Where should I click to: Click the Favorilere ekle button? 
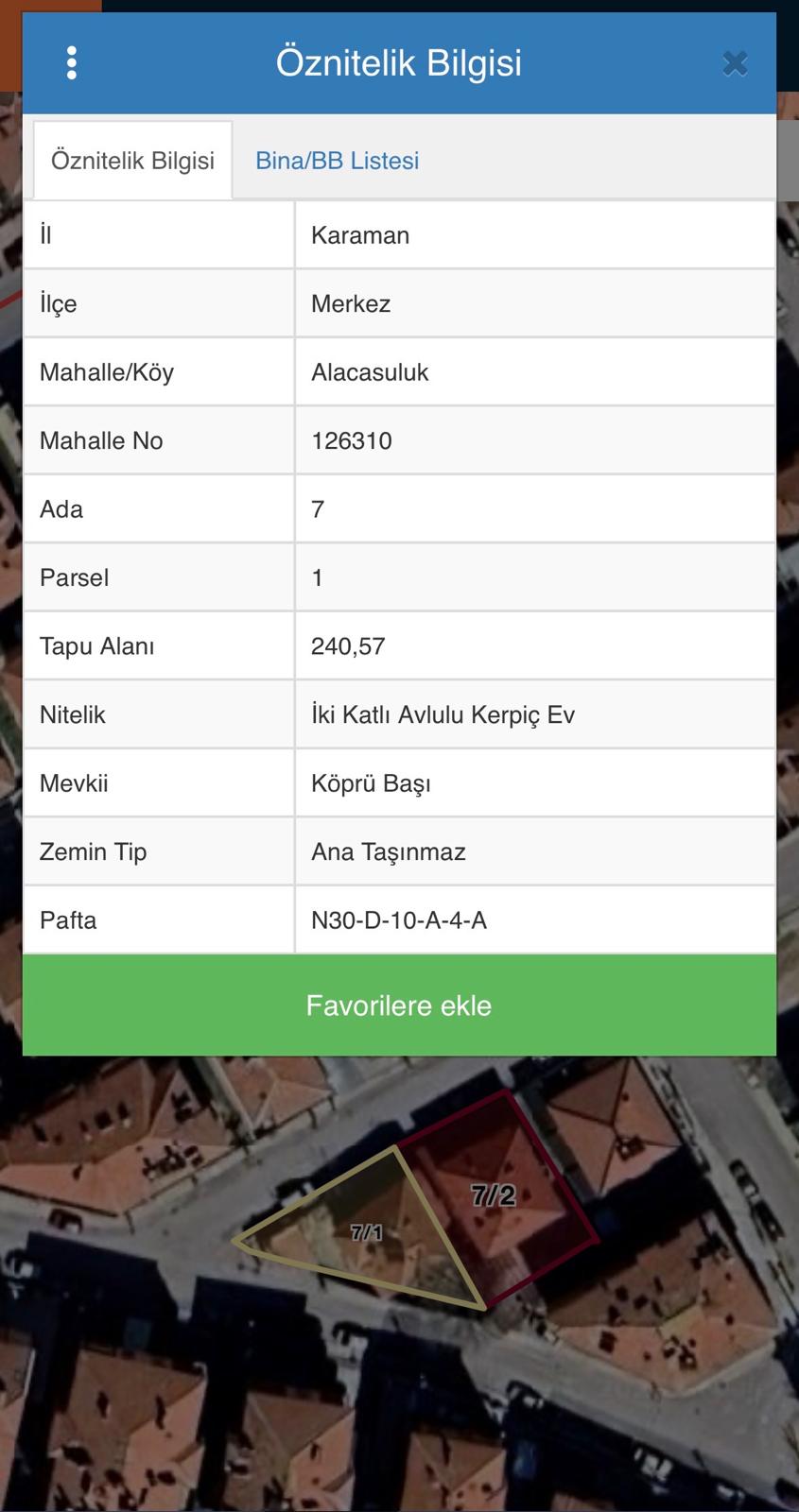[399, 1005]
